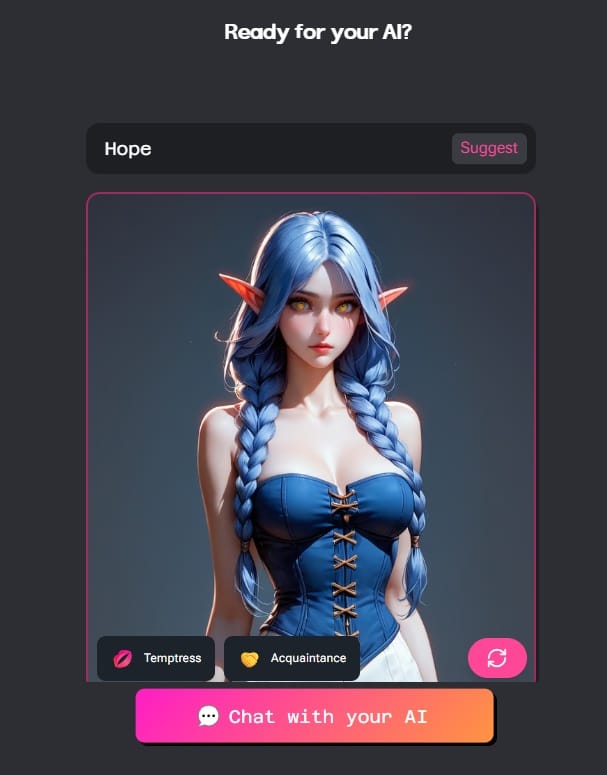This screenshot has width=607, height=775.
Task: Select the Temptress personality chip
Action: pos(156,658)
